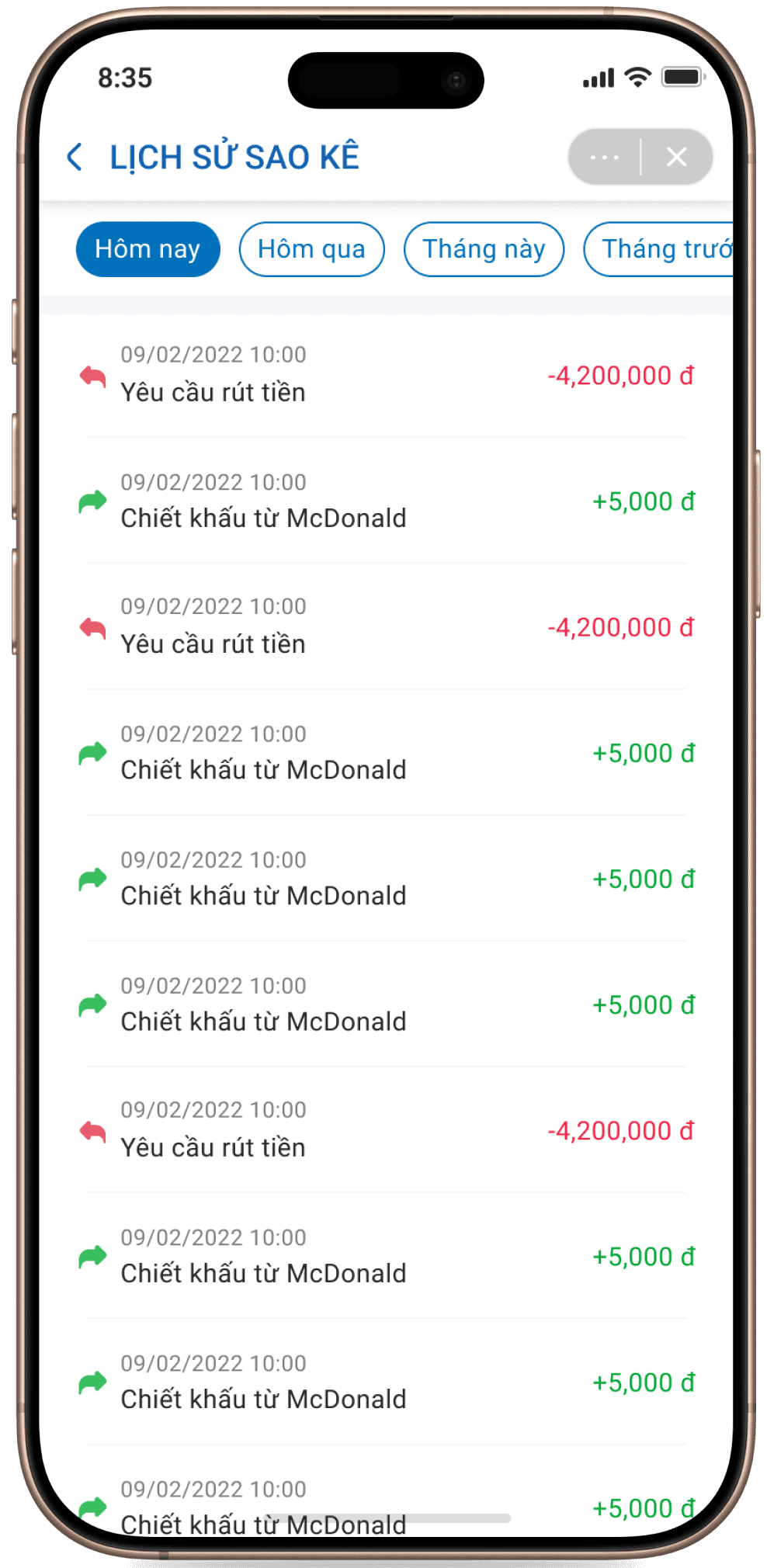This screenshot has height=1568, width=767.
Task: Deselect the active Hôm nay filter
Action: tap(147, 249)
